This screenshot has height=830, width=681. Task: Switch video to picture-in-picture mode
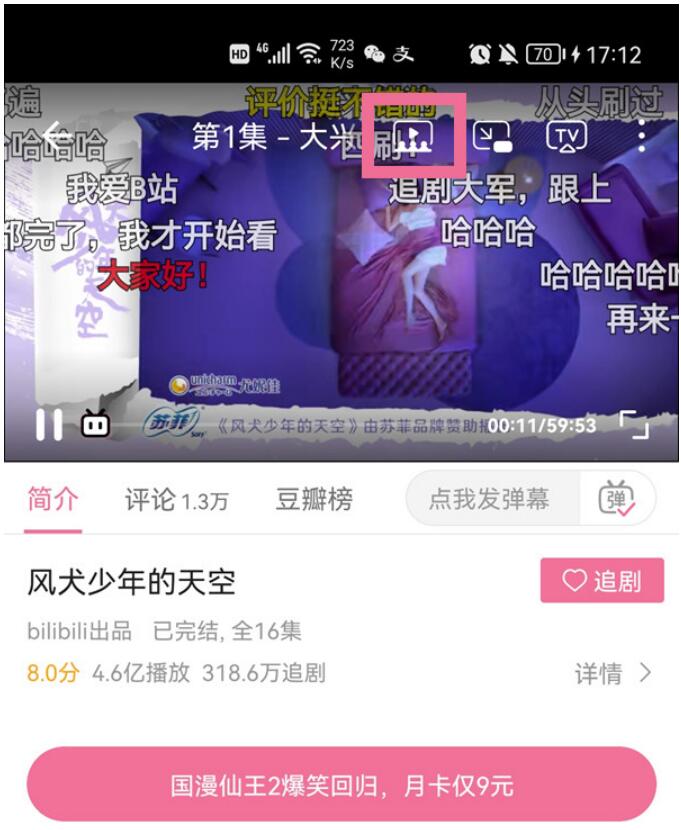coord(492,137)
